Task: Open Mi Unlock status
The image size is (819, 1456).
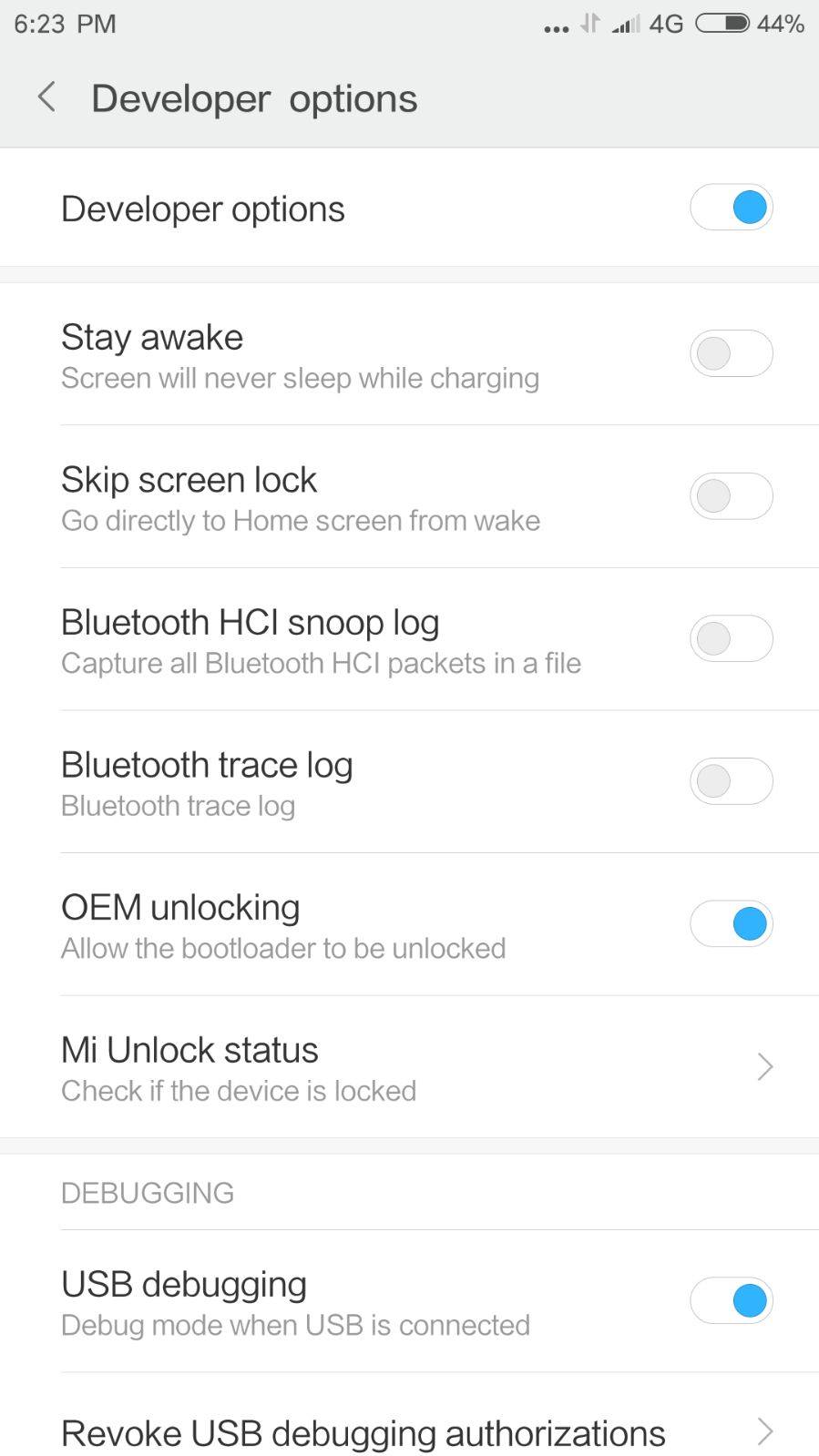Action: coord(409,1067)
